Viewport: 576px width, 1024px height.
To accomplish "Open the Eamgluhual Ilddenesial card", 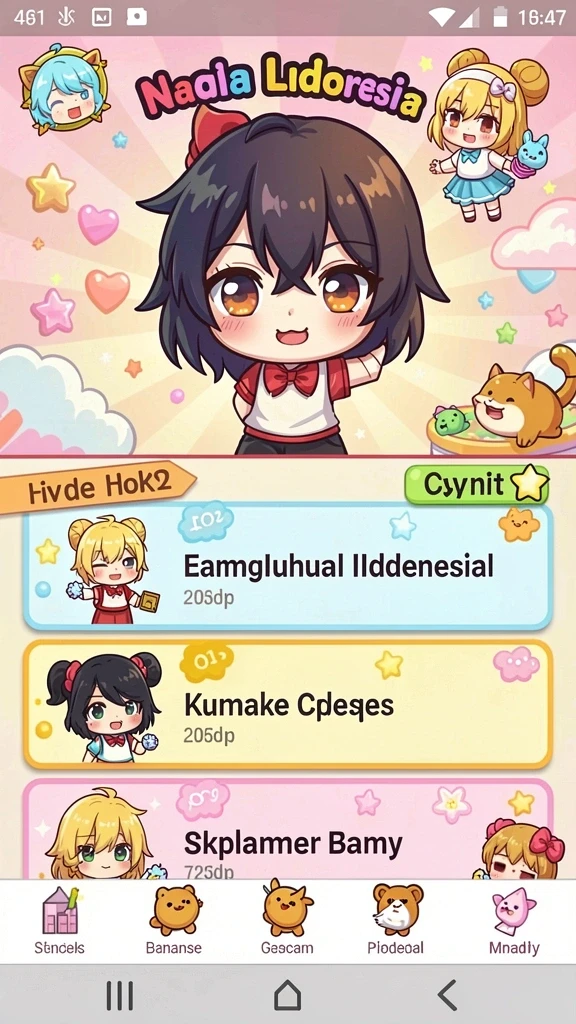I will click(288, 567).
